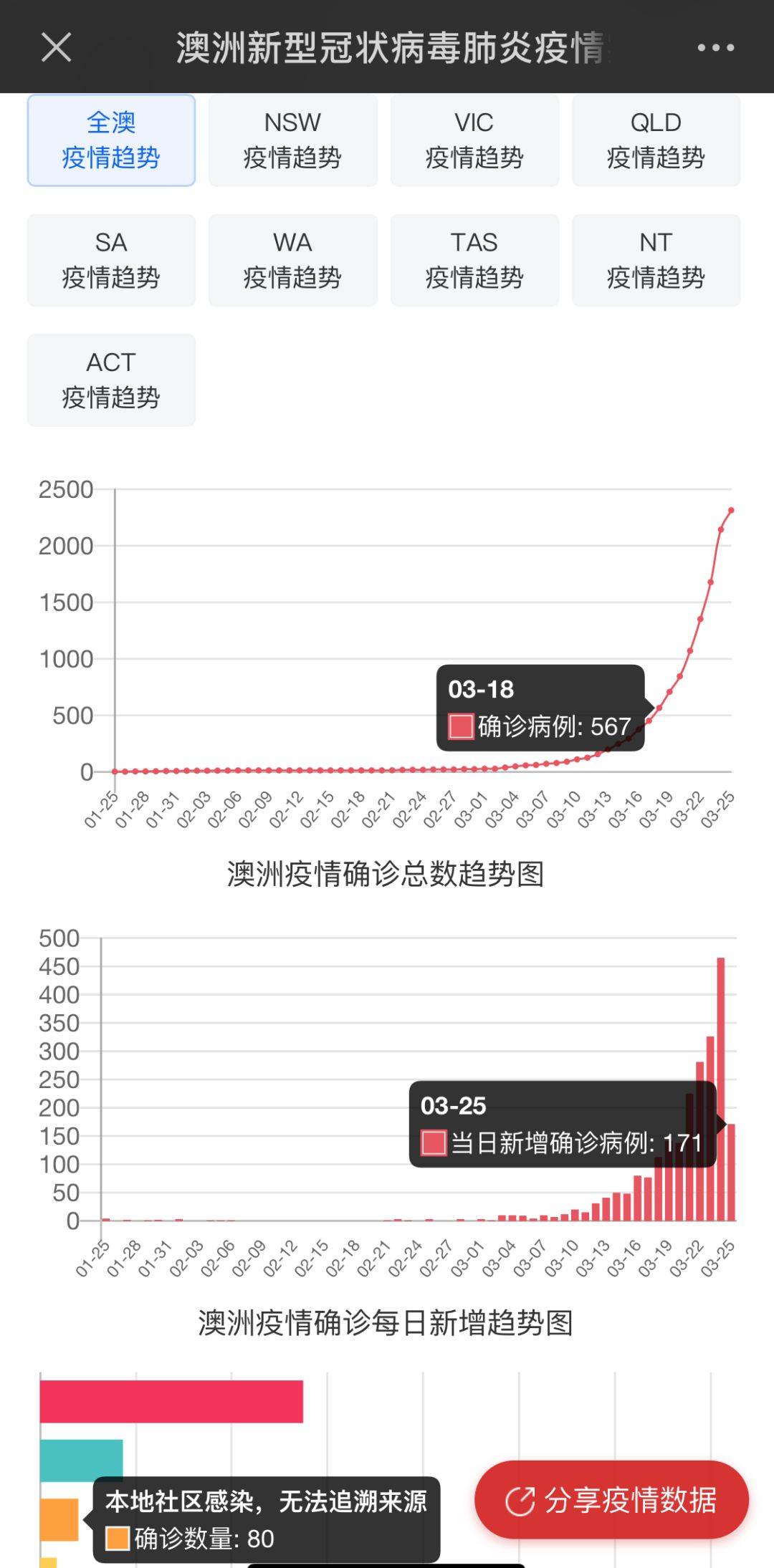Select NT 疫情趋势
This screenshot has height=1568, width=774.
coord(656,260)
